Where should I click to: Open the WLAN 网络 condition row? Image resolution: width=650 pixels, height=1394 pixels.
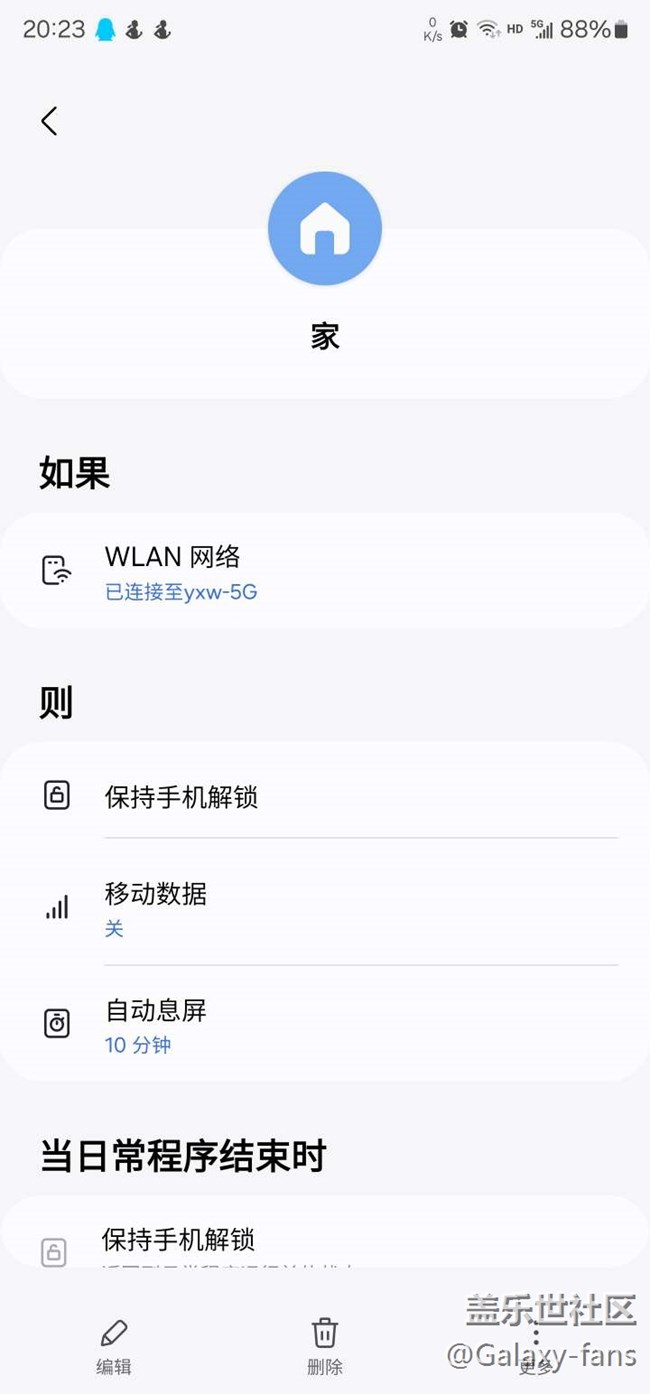pyautogui.click(x=325, y=572)
